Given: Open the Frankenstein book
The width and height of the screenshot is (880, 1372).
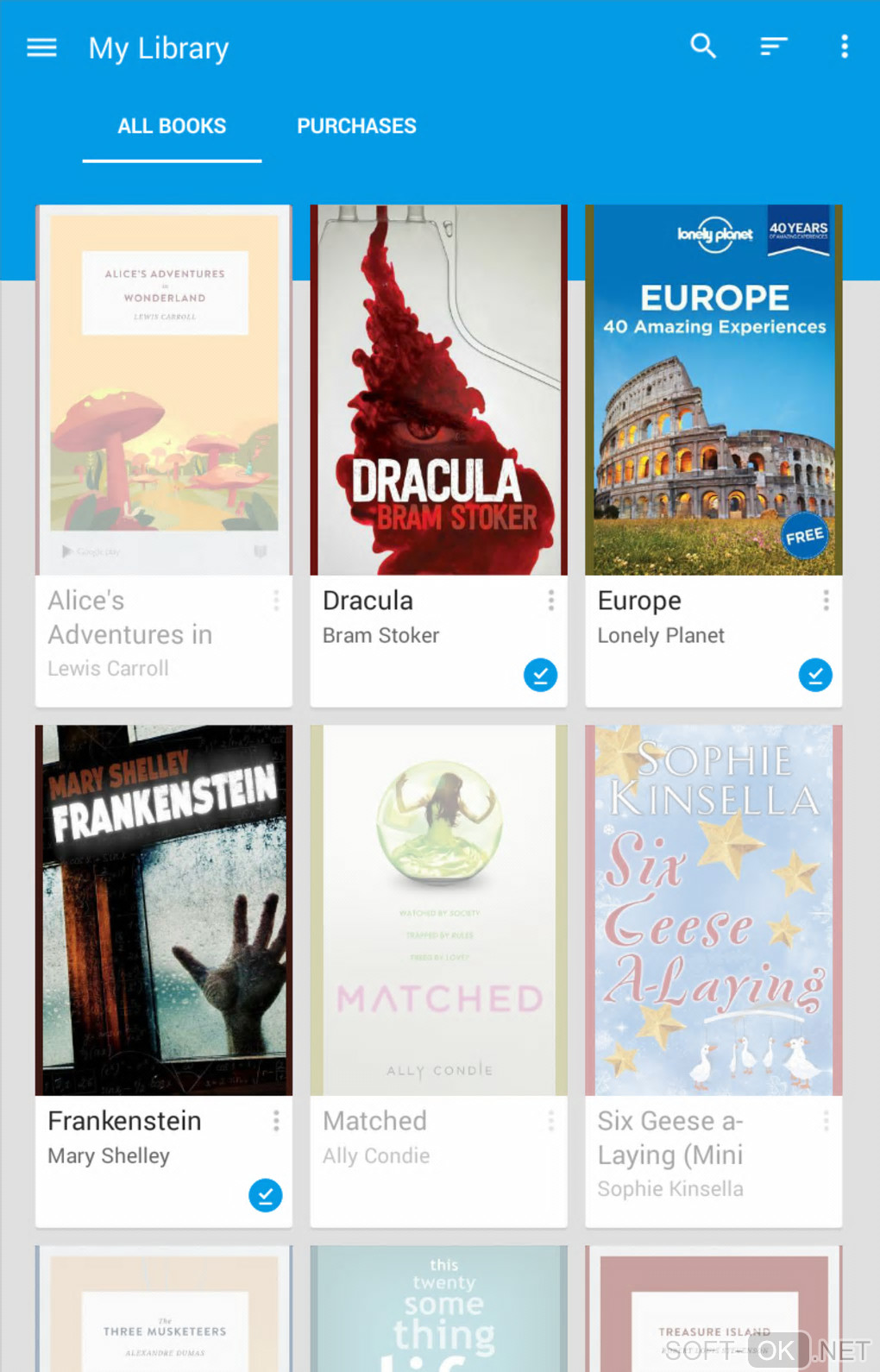Looking at the screenshot, I should [x=164, y=910].
